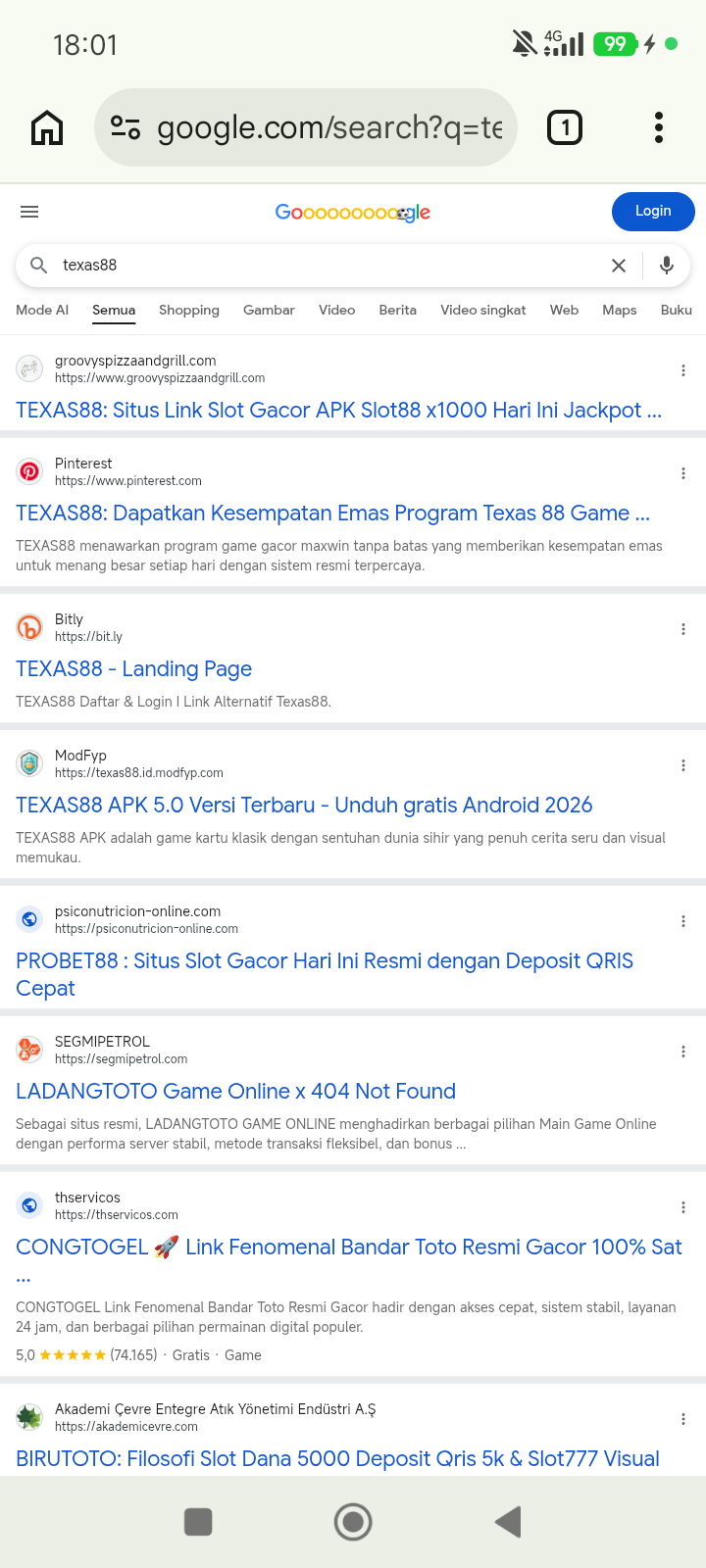Open more options for the Pinterest result
Screen dimensions: 706x1568
(683, 473)
